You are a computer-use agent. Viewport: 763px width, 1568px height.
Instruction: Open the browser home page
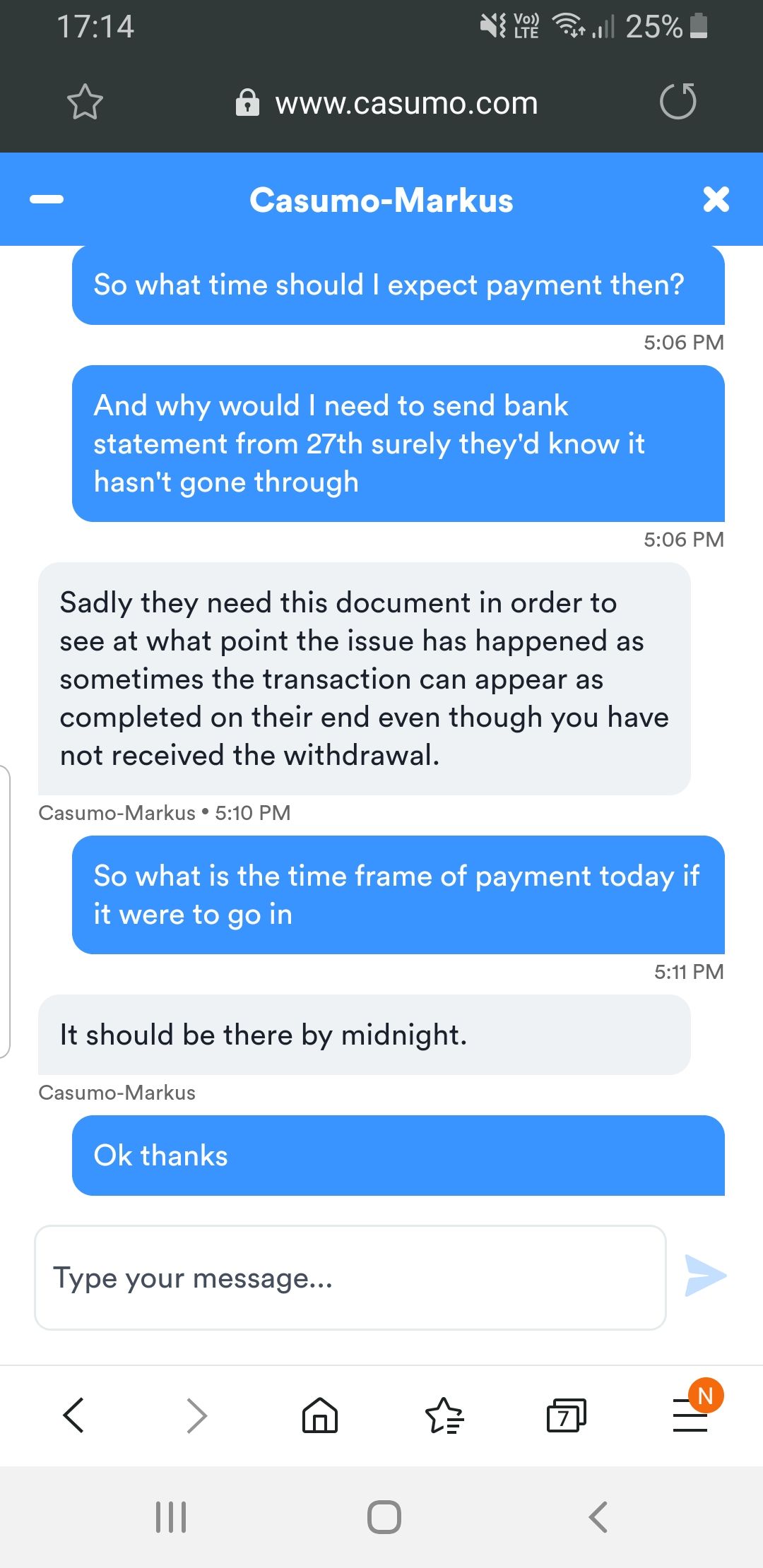point(320,1415)
